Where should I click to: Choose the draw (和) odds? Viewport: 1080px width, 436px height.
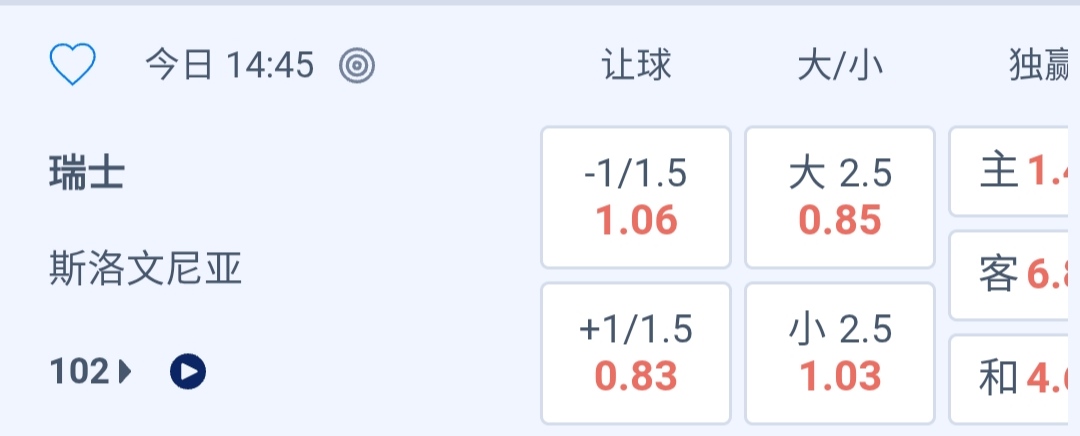[1014, 378]
